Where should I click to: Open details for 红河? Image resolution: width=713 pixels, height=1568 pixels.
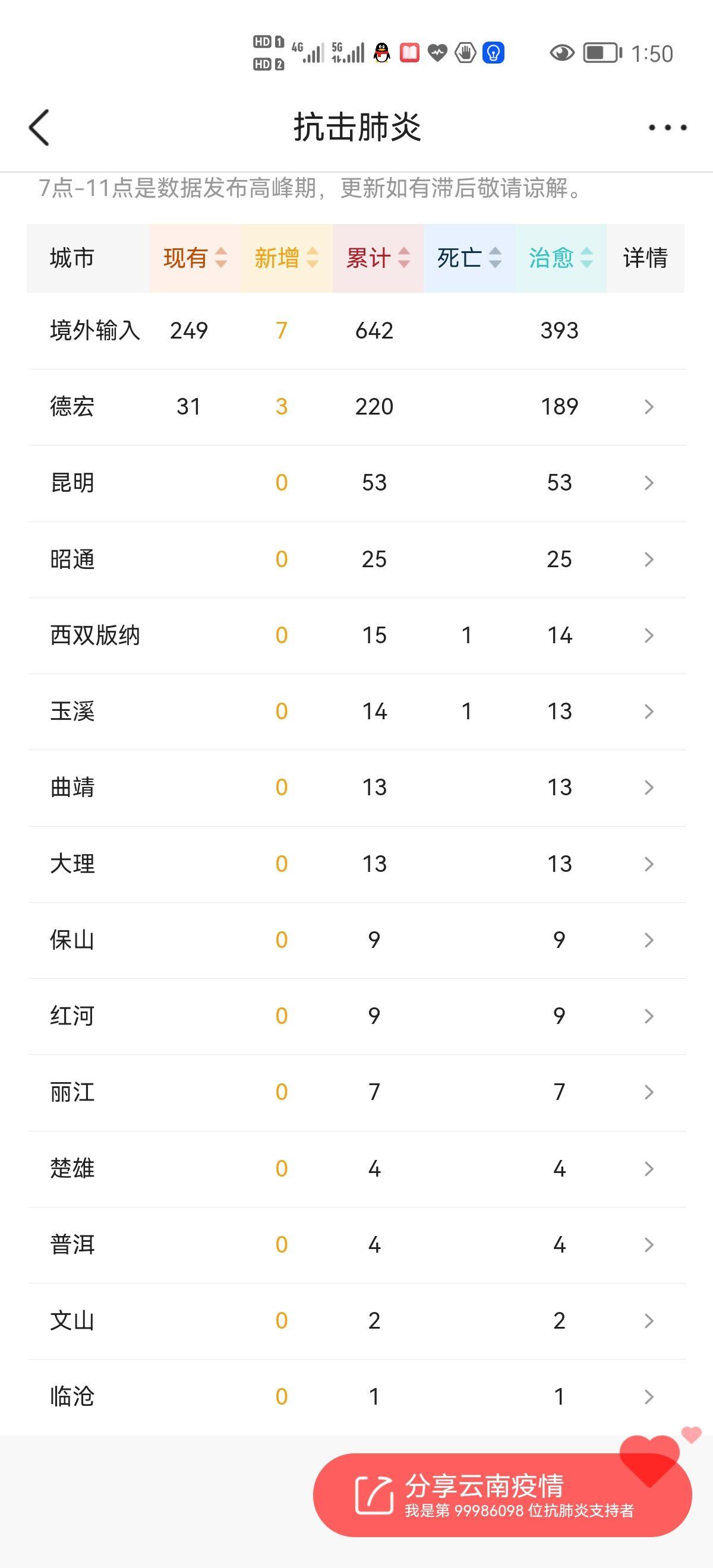648,1016
